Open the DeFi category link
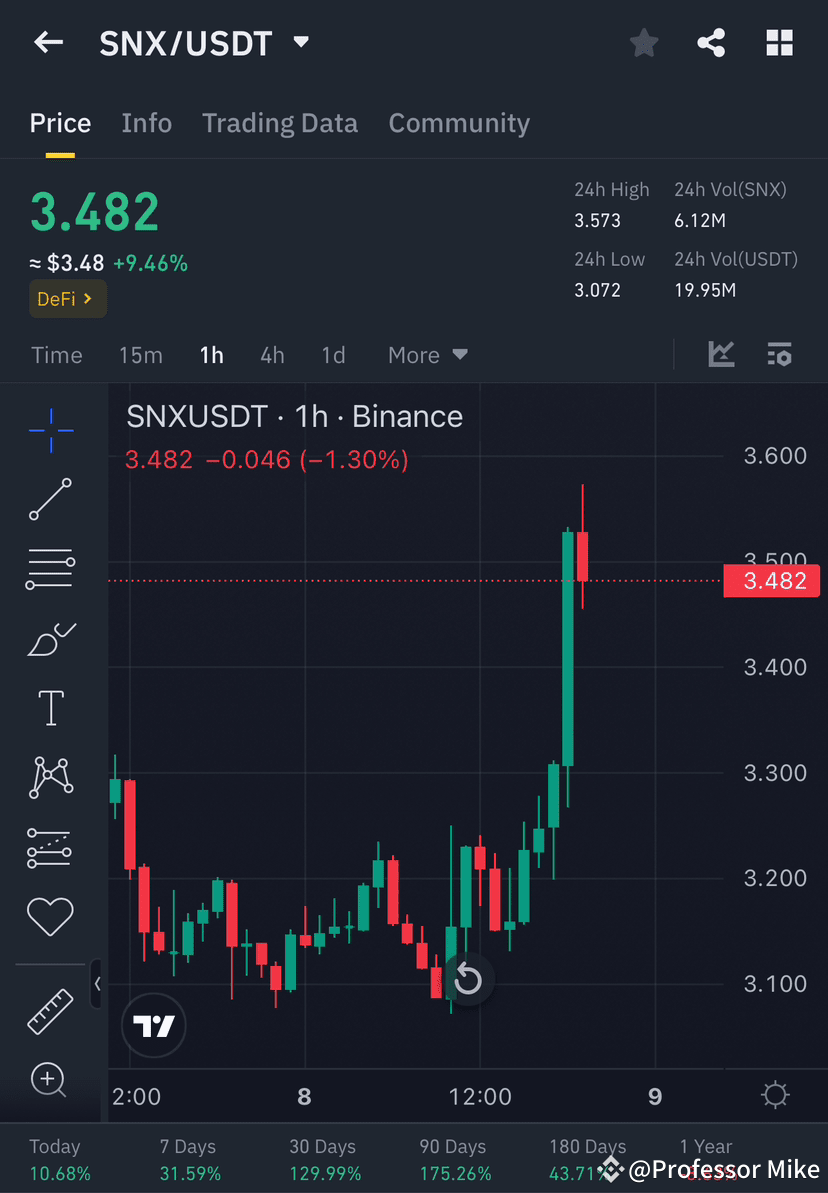The width and height of the screenshot is (828, 1193). click(x=67, y=298)
